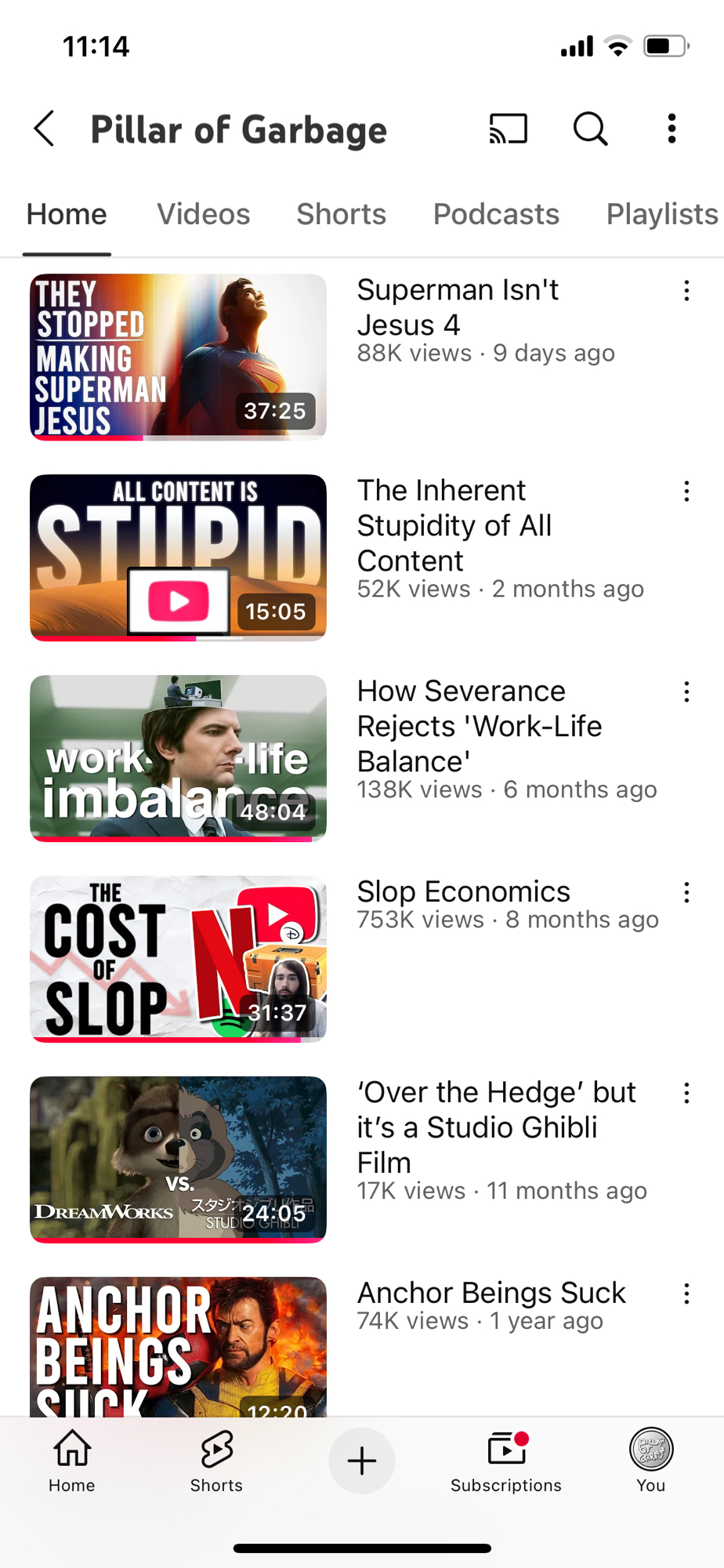The image size is (724, 1568).
Task: Play How Severance Rejects 'Work-Life Balance'
Action: 178,758
